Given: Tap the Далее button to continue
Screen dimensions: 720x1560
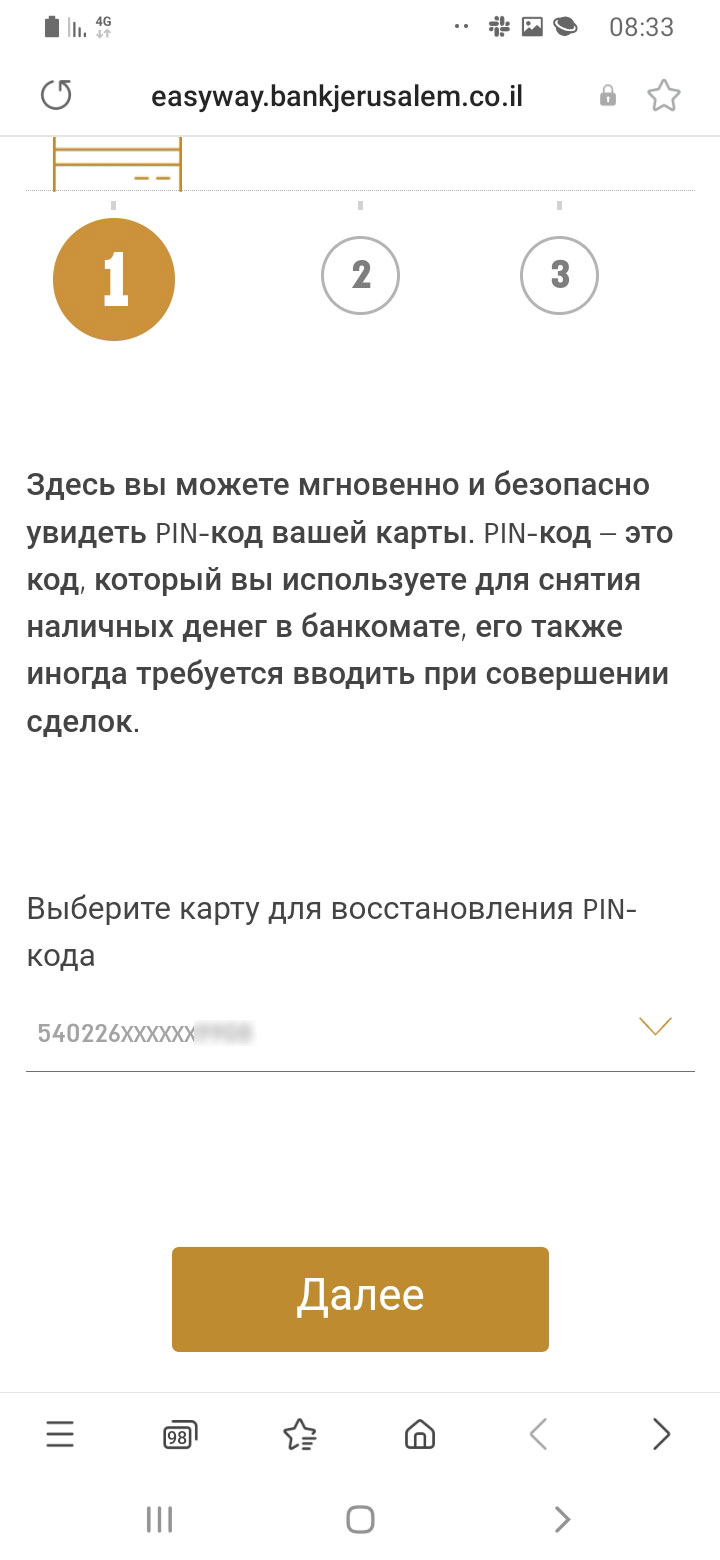Looking at the screenshot, I should (360, 1299).
